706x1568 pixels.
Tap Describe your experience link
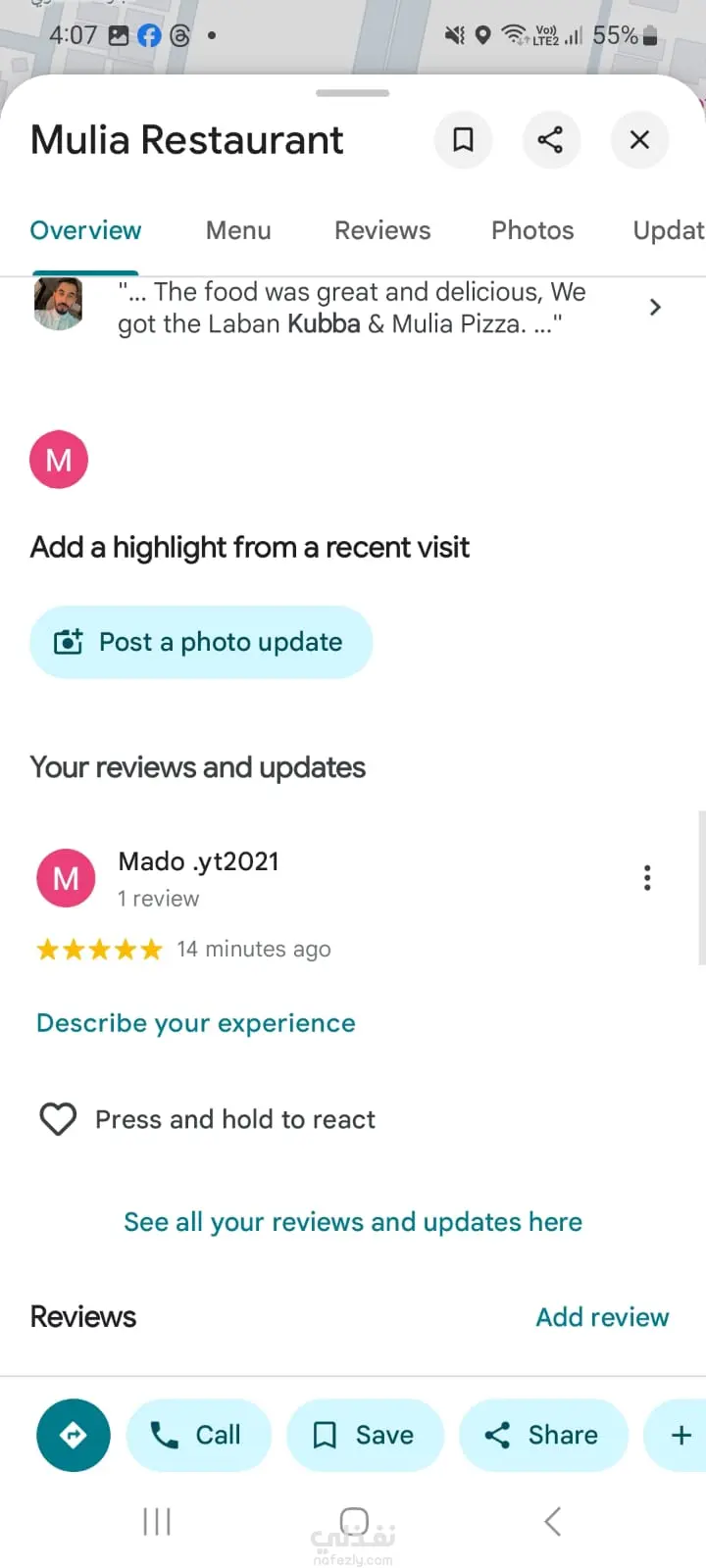pyautogui.click(x=196, y=1023)
